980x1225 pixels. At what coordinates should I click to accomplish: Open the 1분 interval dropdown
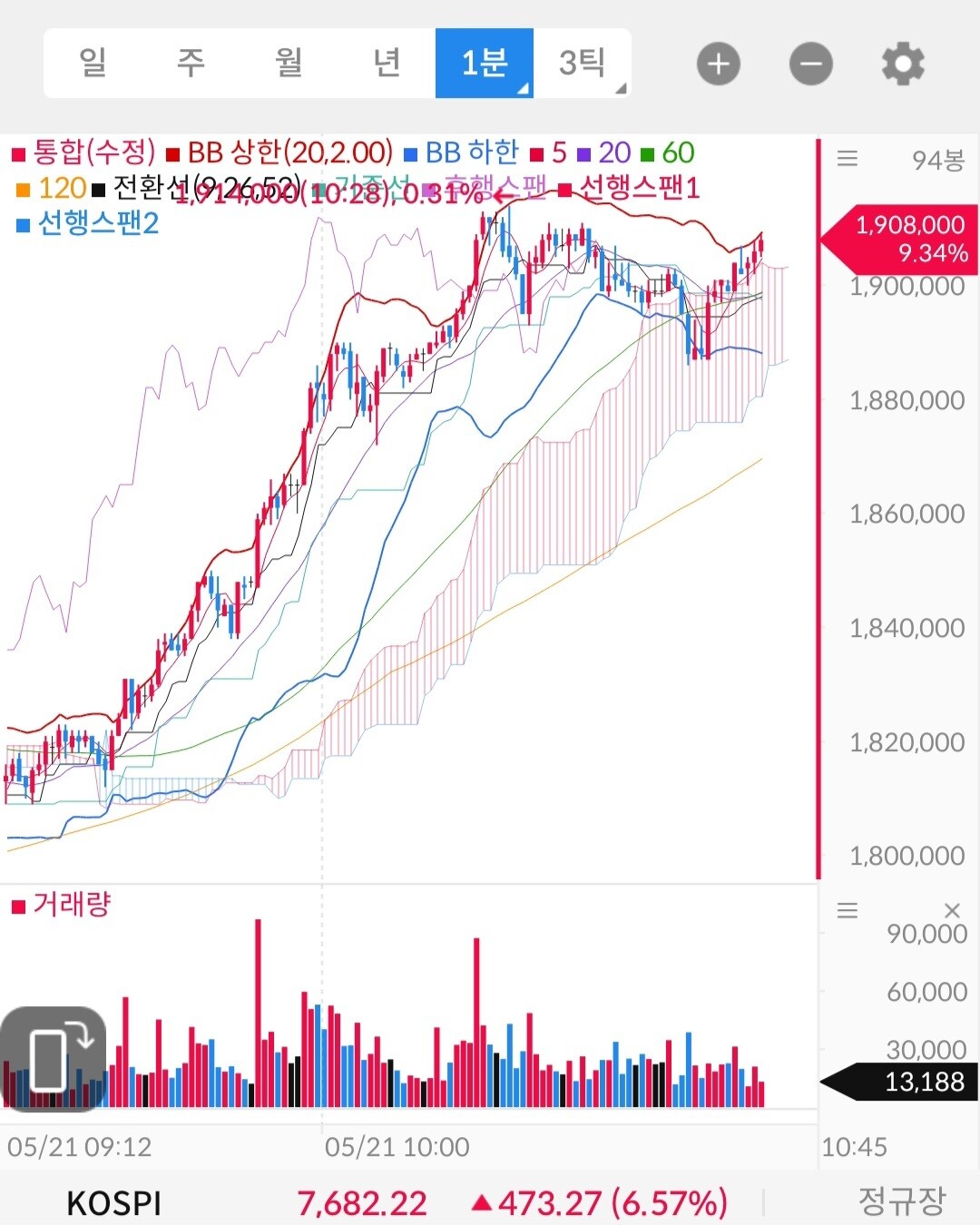pos(485,64)
